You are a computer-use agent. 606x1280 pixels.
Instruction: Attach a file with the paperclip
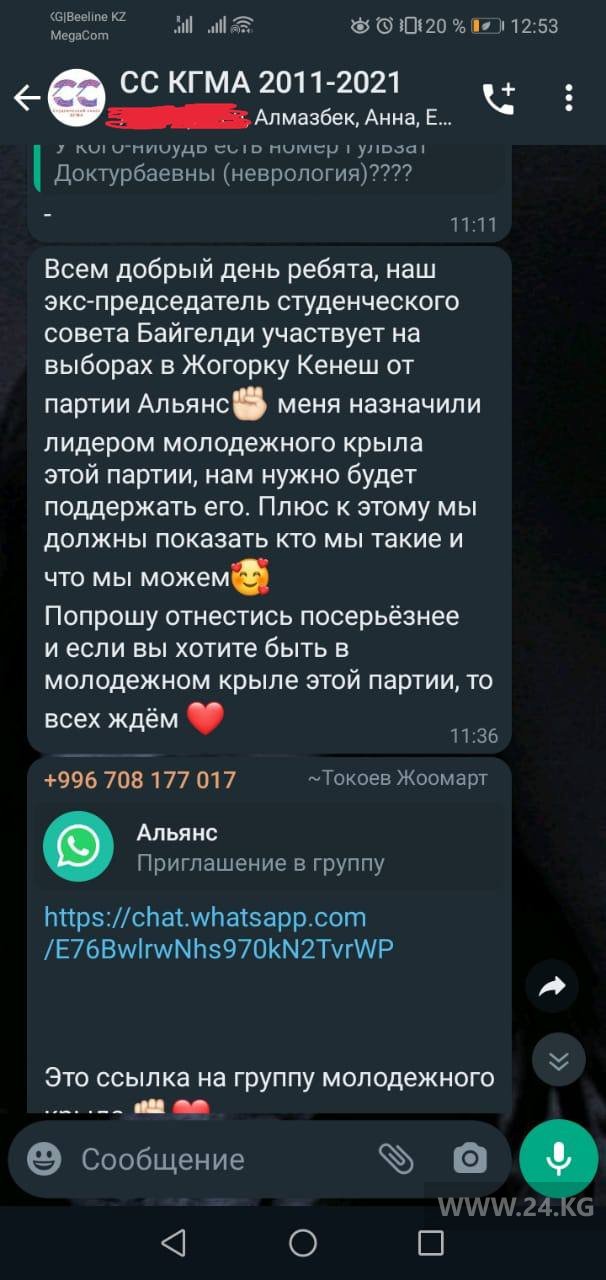coord(396,1160)
